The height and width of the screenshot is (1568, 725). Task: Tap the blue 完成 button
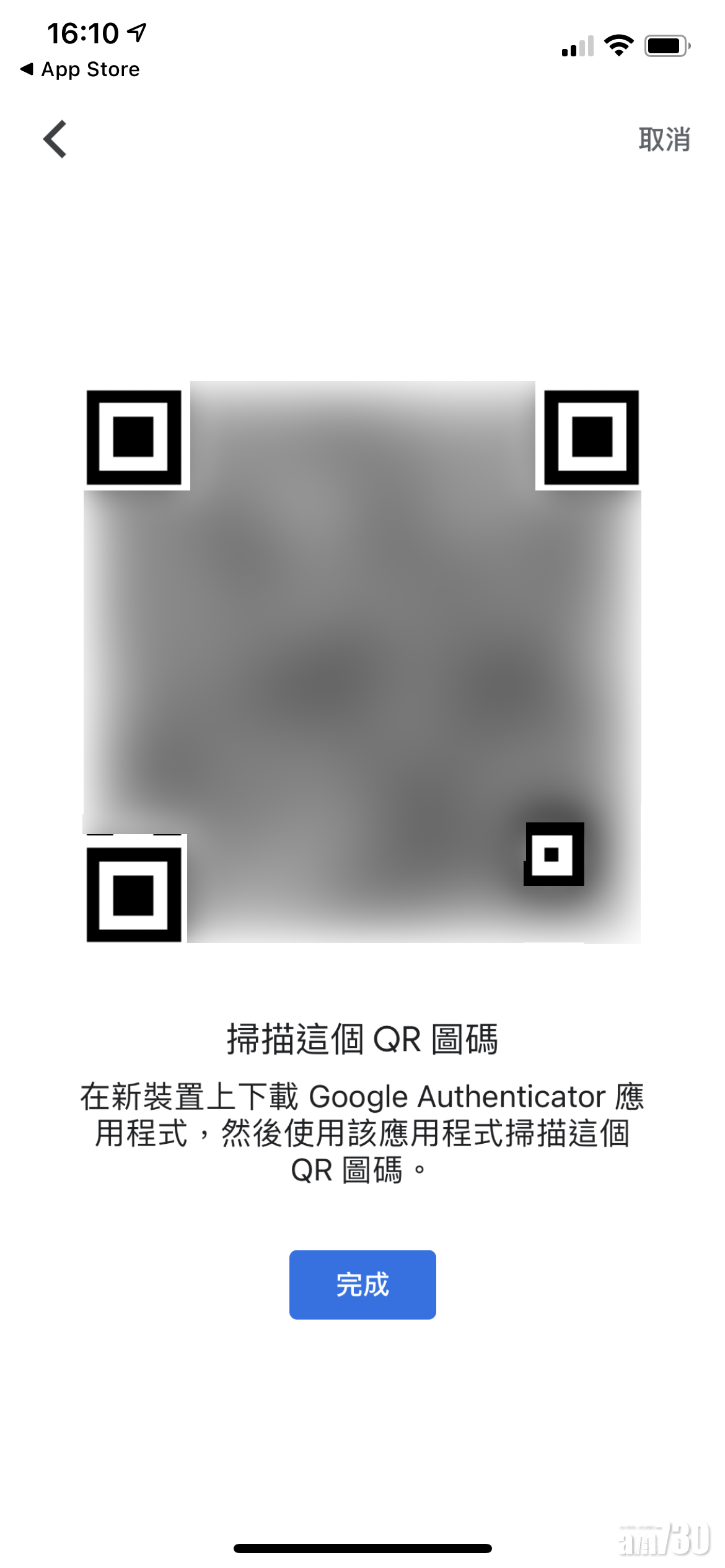pyautogui.click(x=362, y=1284)
